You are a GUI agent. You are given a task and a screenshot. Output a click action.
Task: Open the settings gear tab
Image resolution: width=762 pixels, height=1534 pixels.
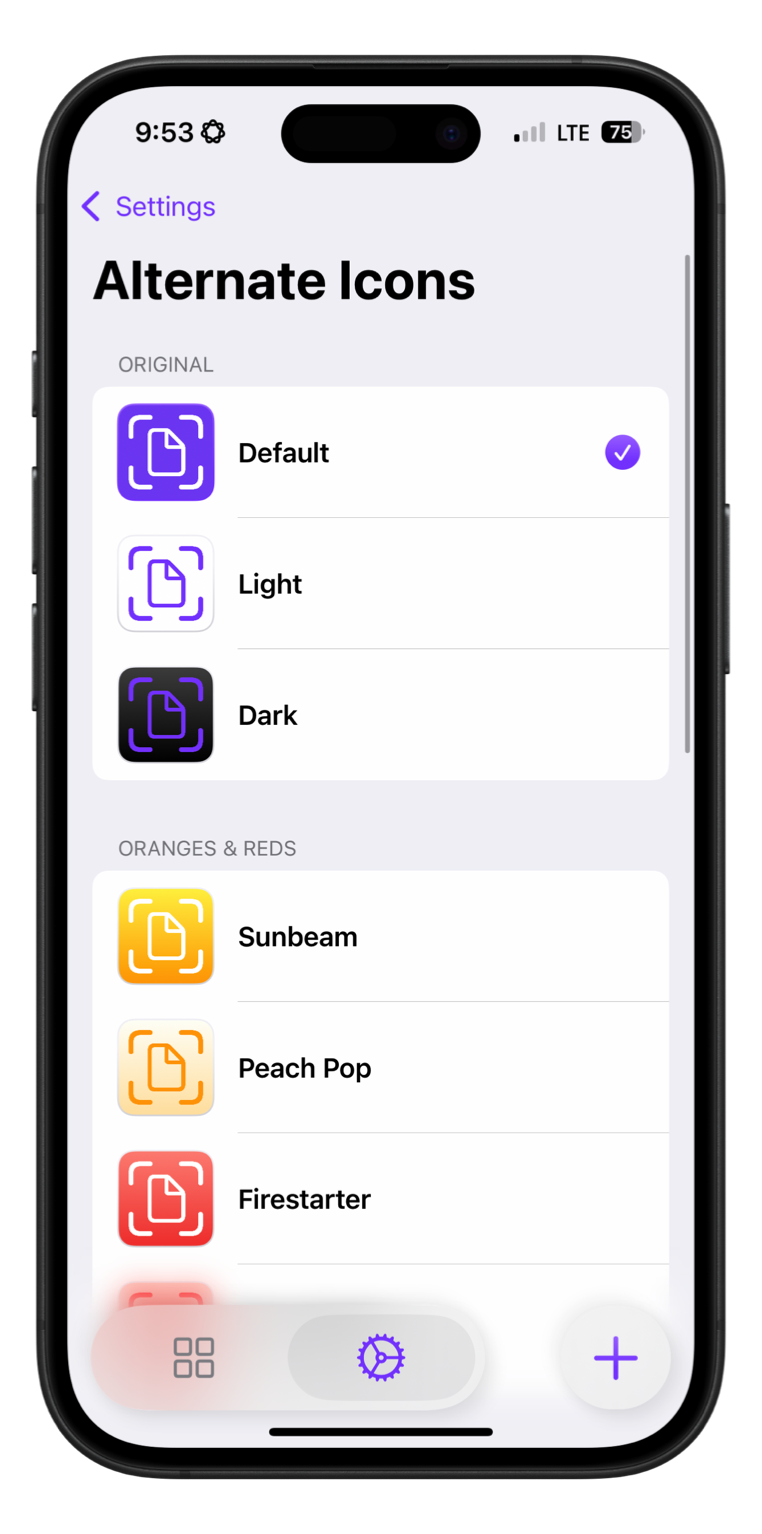click(381, 1357)
